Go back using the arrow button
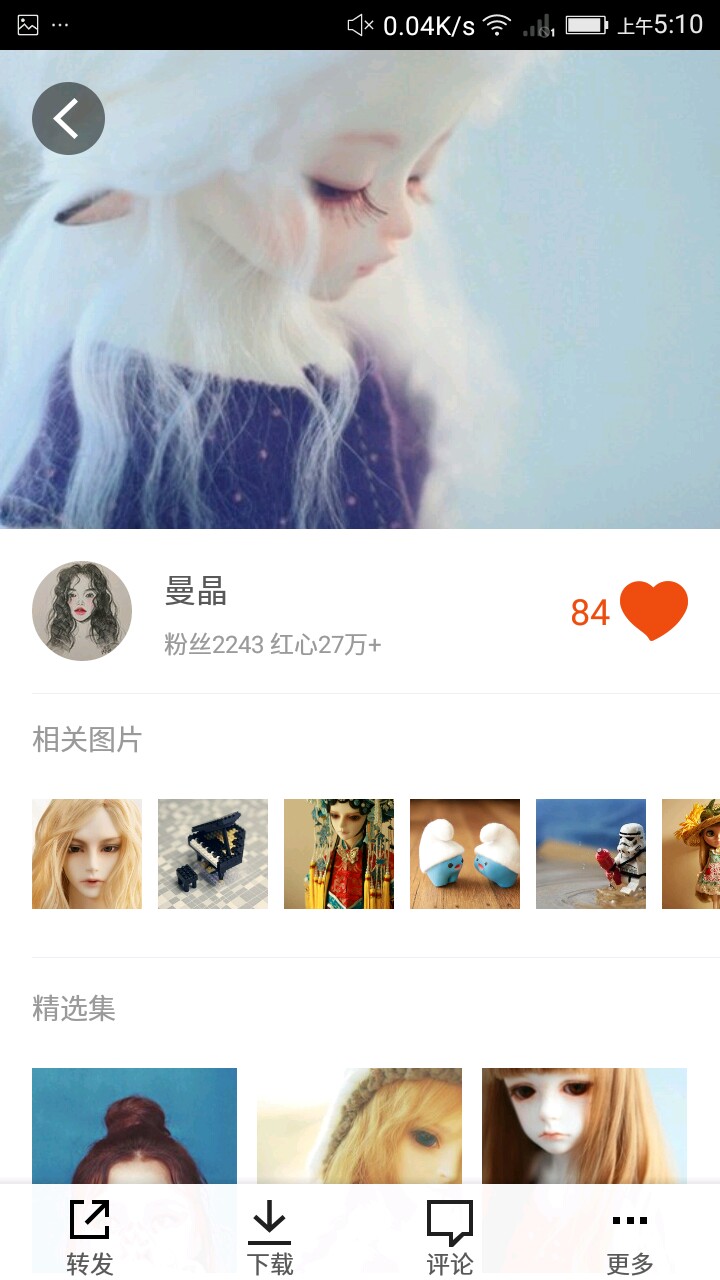 point(68,118)
